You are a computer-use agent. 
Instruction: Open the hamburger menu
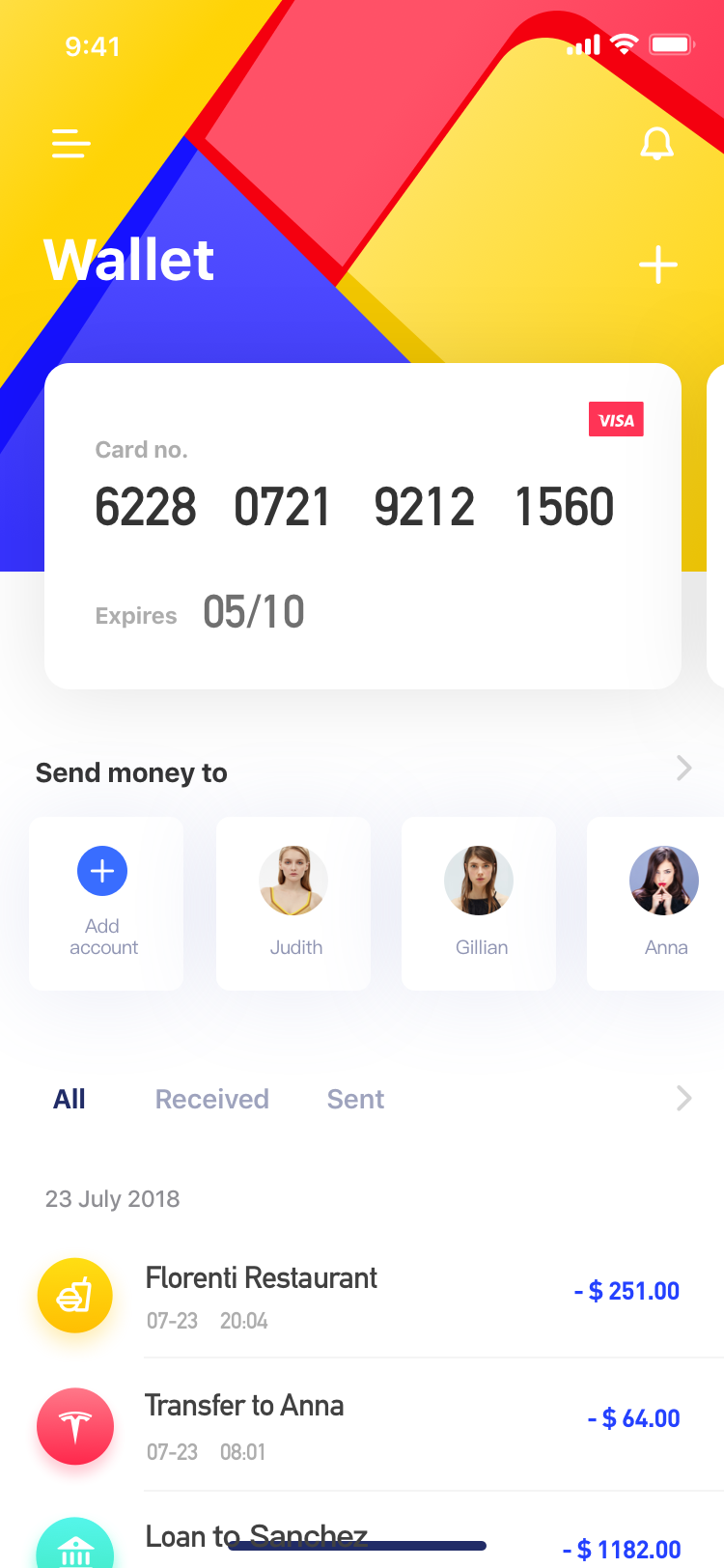pos(70,143)
